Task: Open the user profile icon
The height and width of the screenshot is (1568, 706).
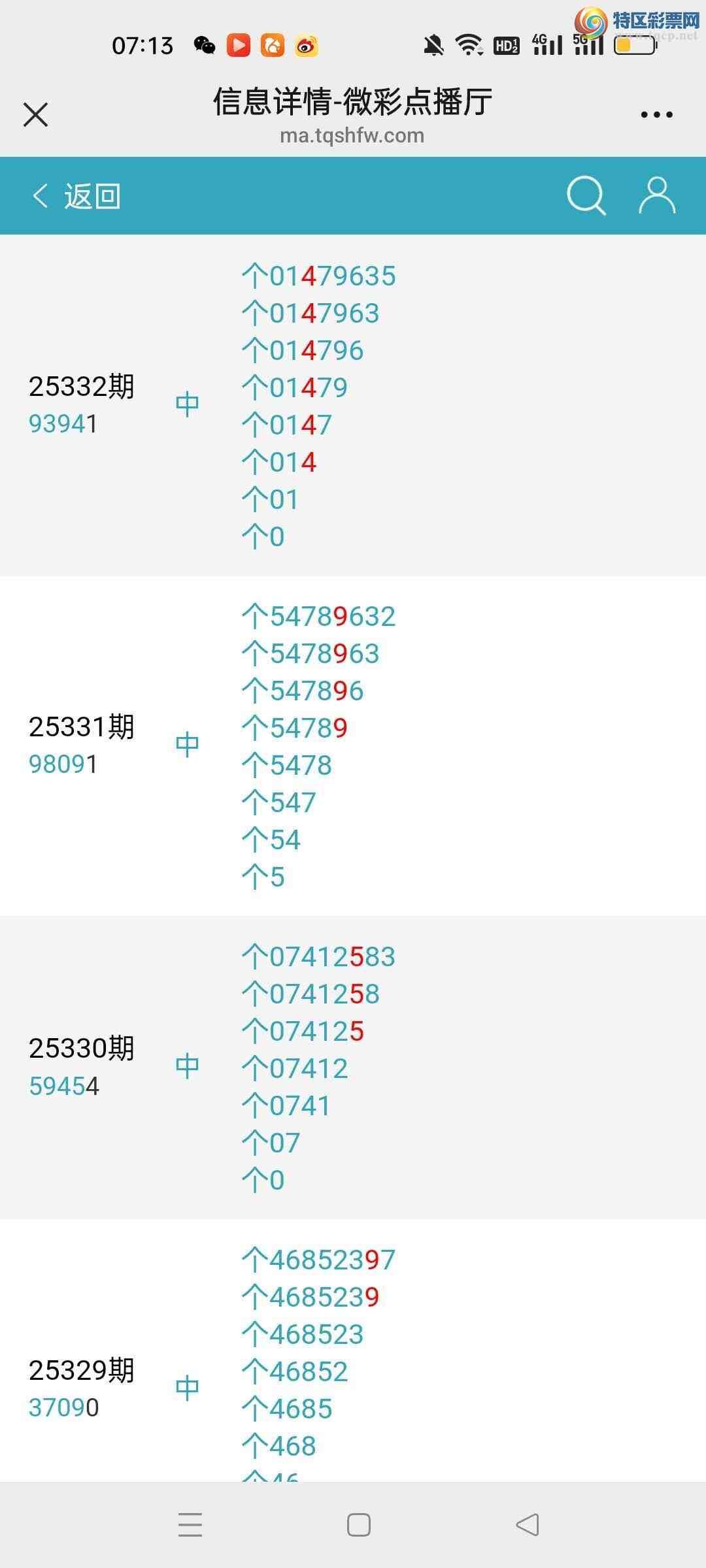Action: coord(656,195)
